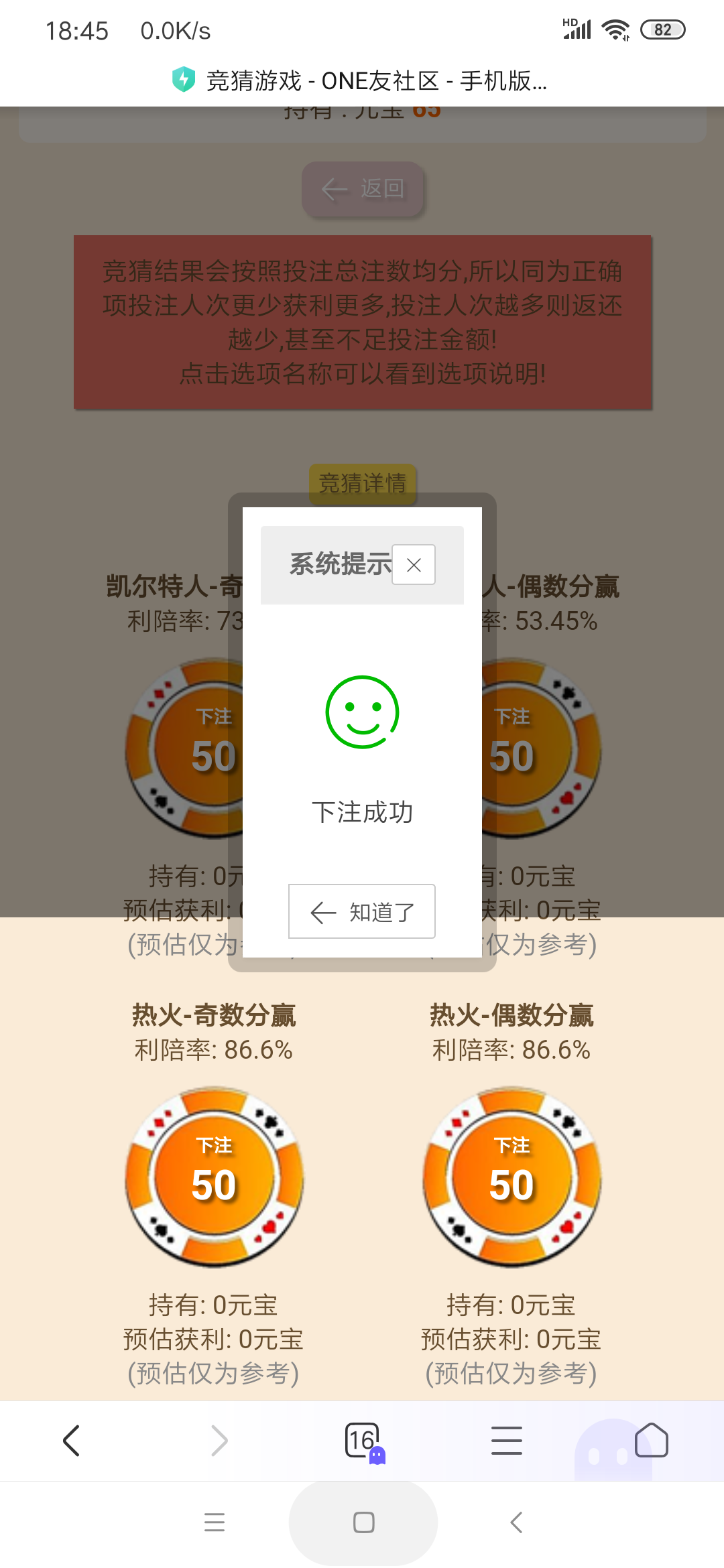Image resolution: width=724 pixels, height=1568 pixels.
Task: Tap the 知道了 confirmation button
Action: [361, 911]
